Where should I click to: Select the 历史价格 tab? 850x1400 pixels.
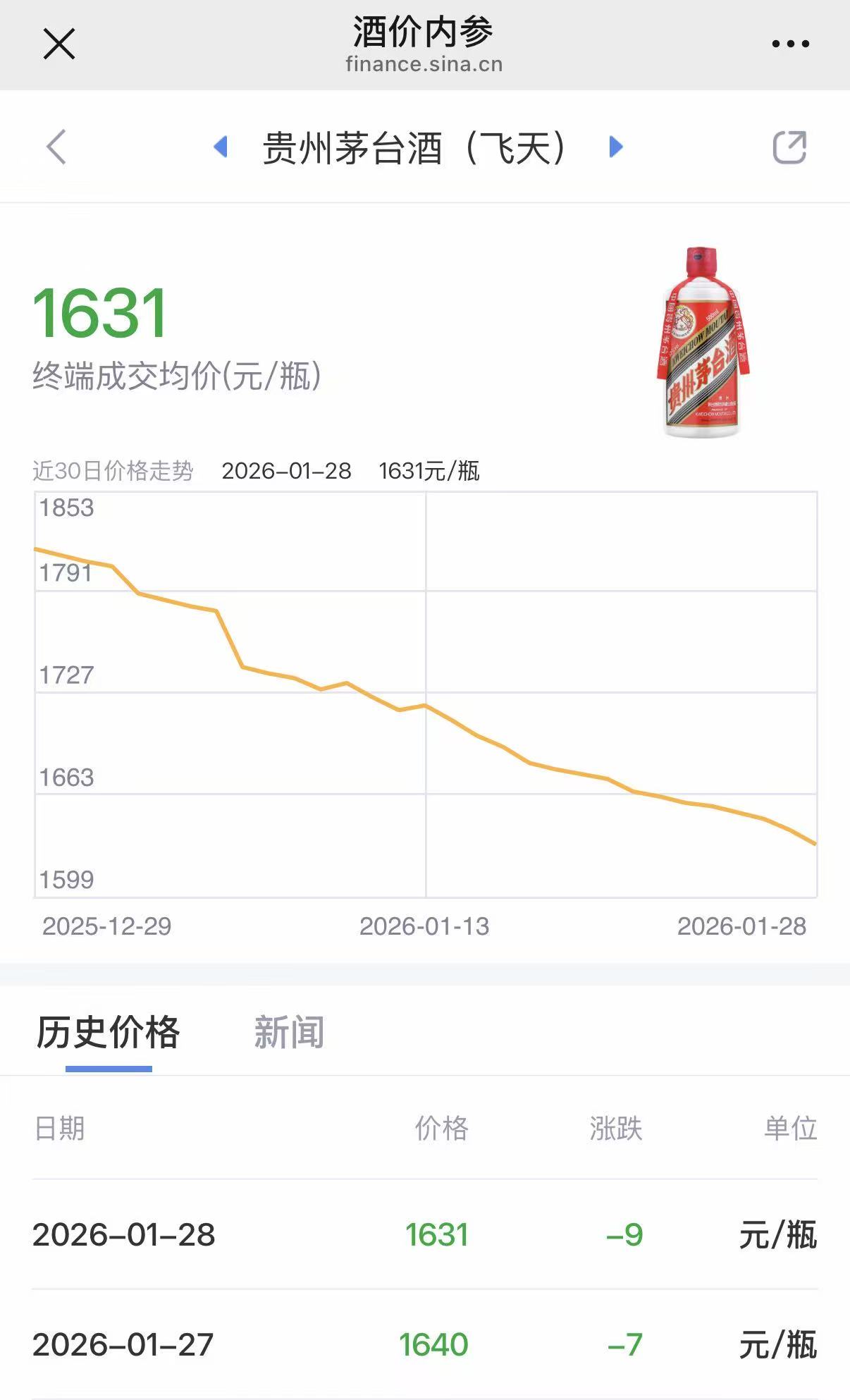click(x=109, y=1032)
